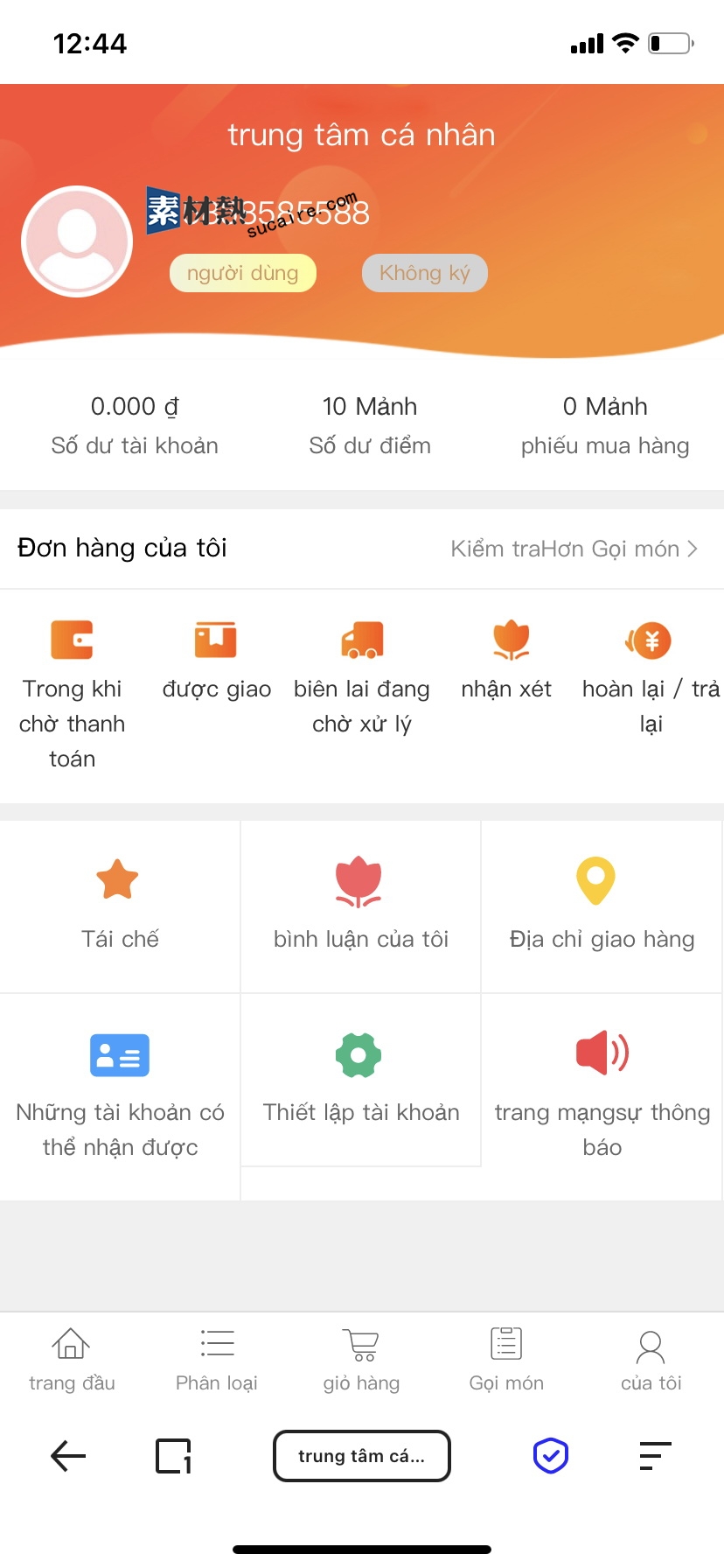724x1568 pixels.
Task: Switch to giỏ hàng tab
Action: [361, 1359]
